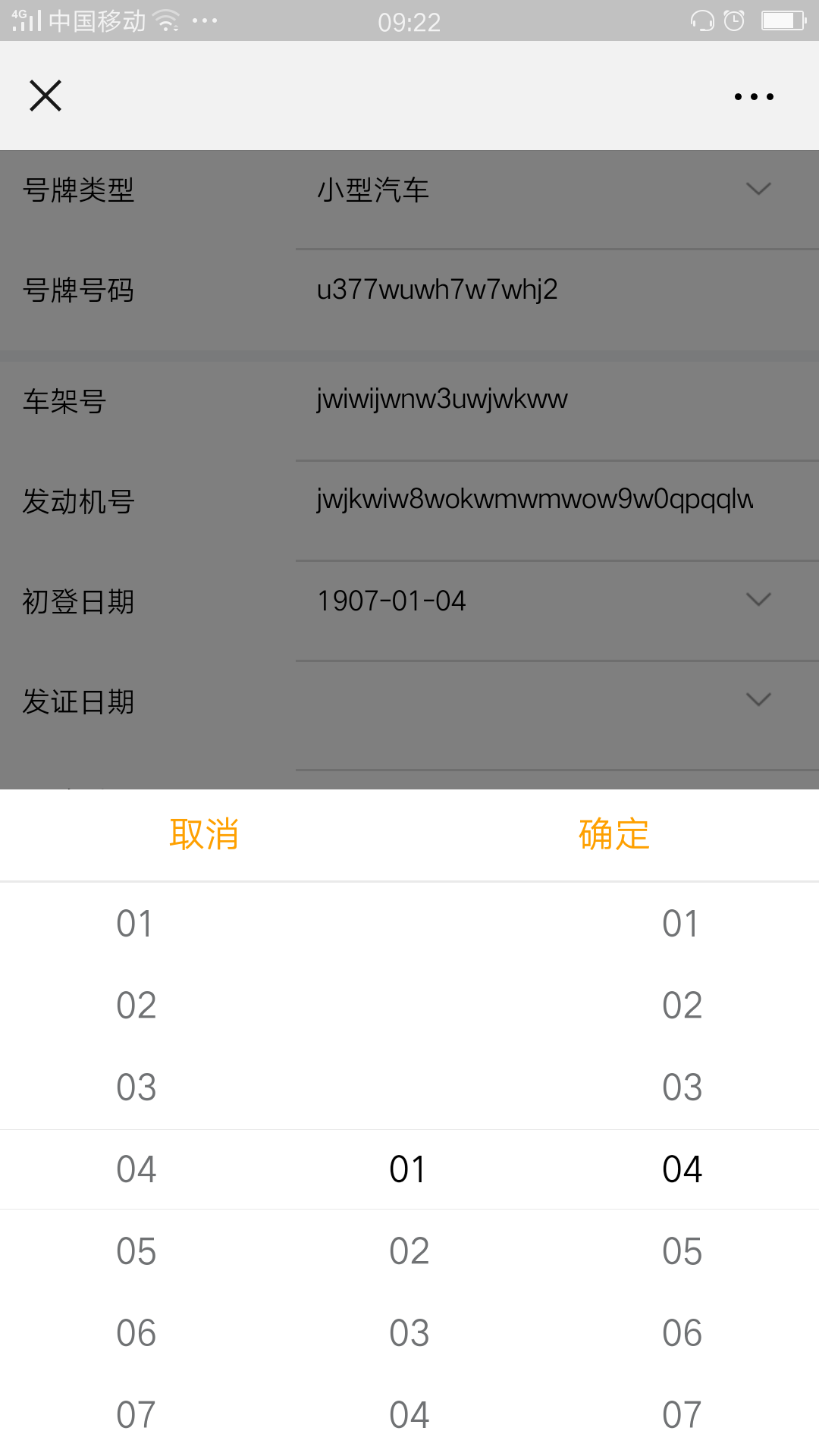The width and height of the screenshot is (819, 1456).
Task: Edit the 号牌号码 field
Action: (531, 290)
